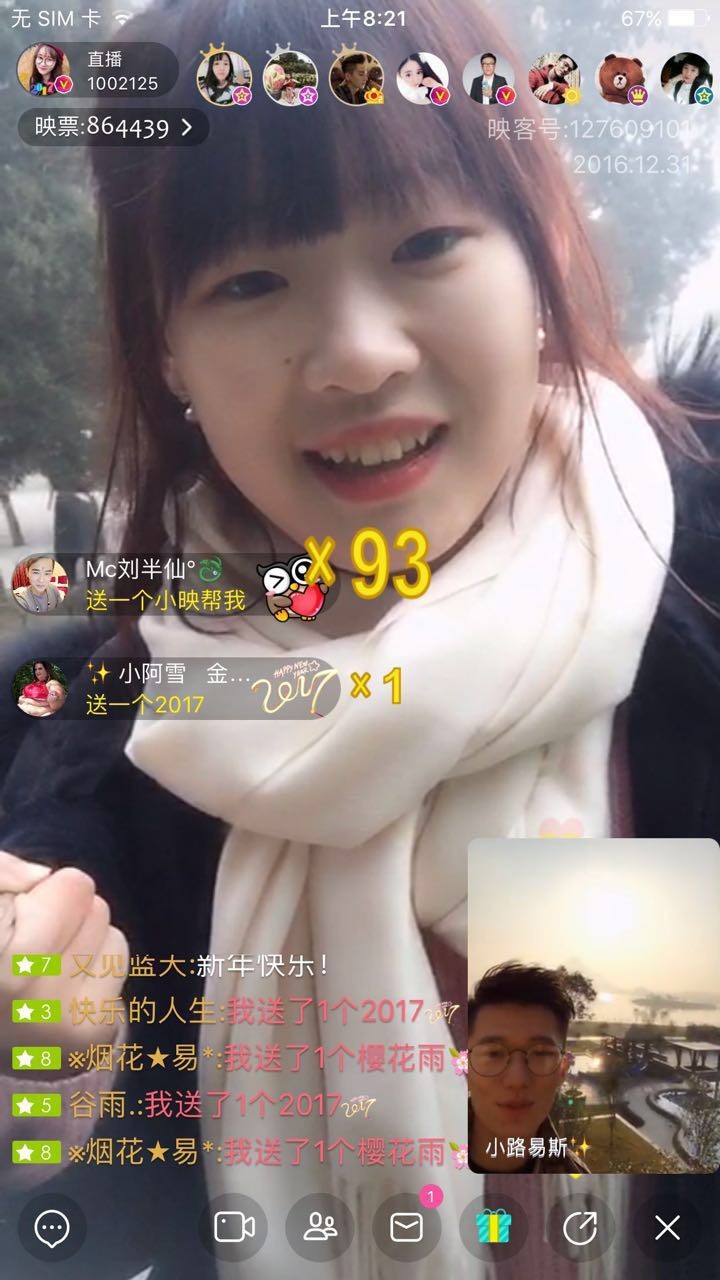The image size is (720, 1280).
Task: Open the chat comment input bubble
Action: coord(52,1227)
